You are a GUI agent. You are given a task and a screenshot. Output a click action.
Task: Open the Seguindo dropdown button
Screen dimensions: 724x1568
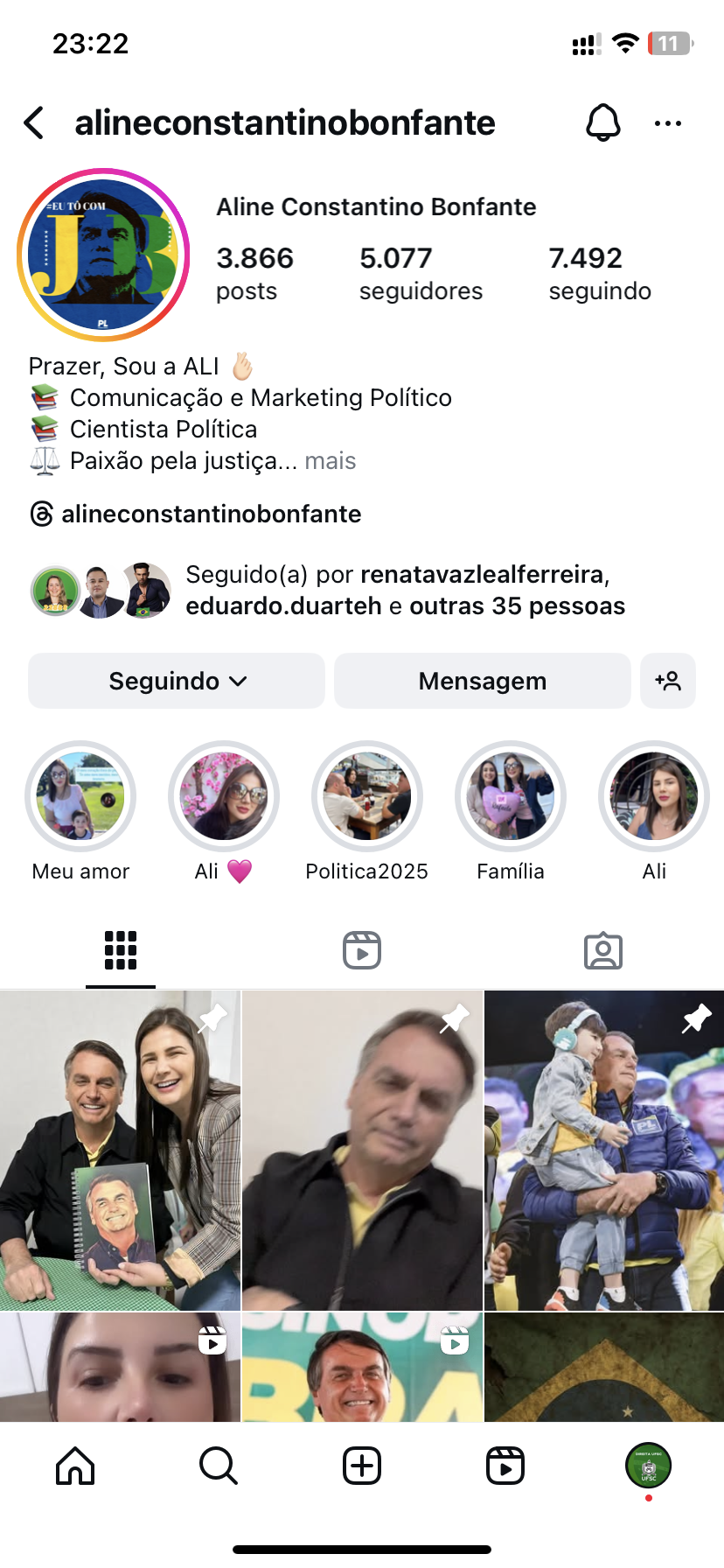tap(177, 681)
